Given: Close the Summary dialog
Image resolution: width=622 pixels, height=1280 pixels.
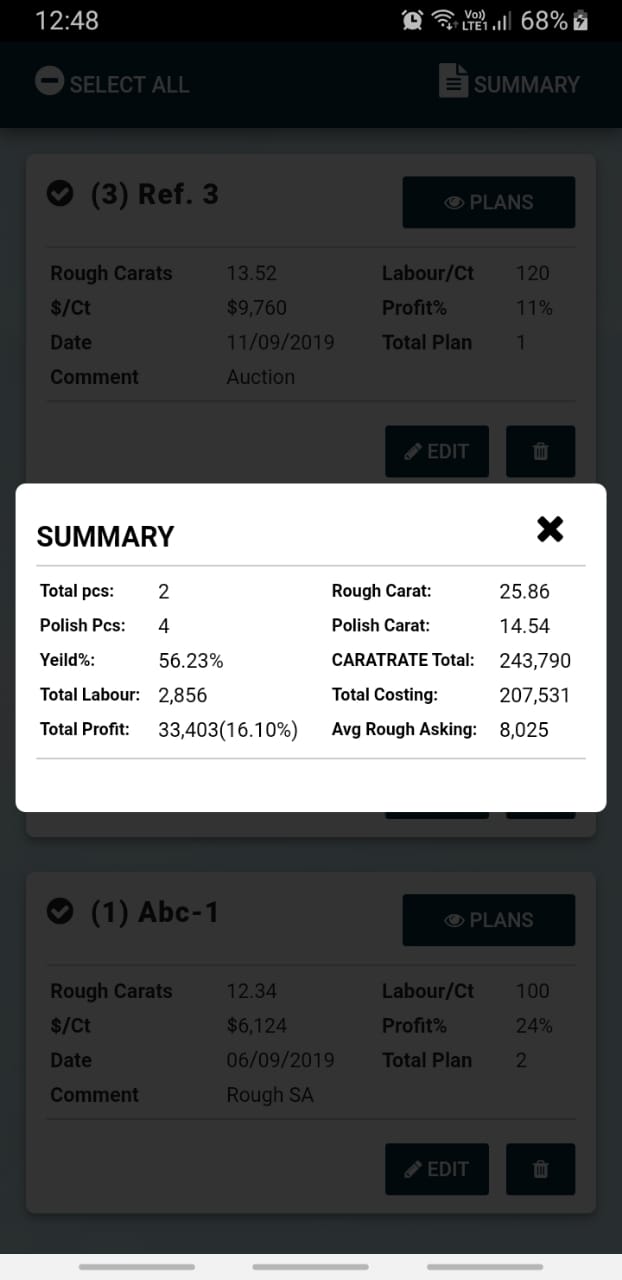Looking at the screenshot, I should [x=550, y=529].
